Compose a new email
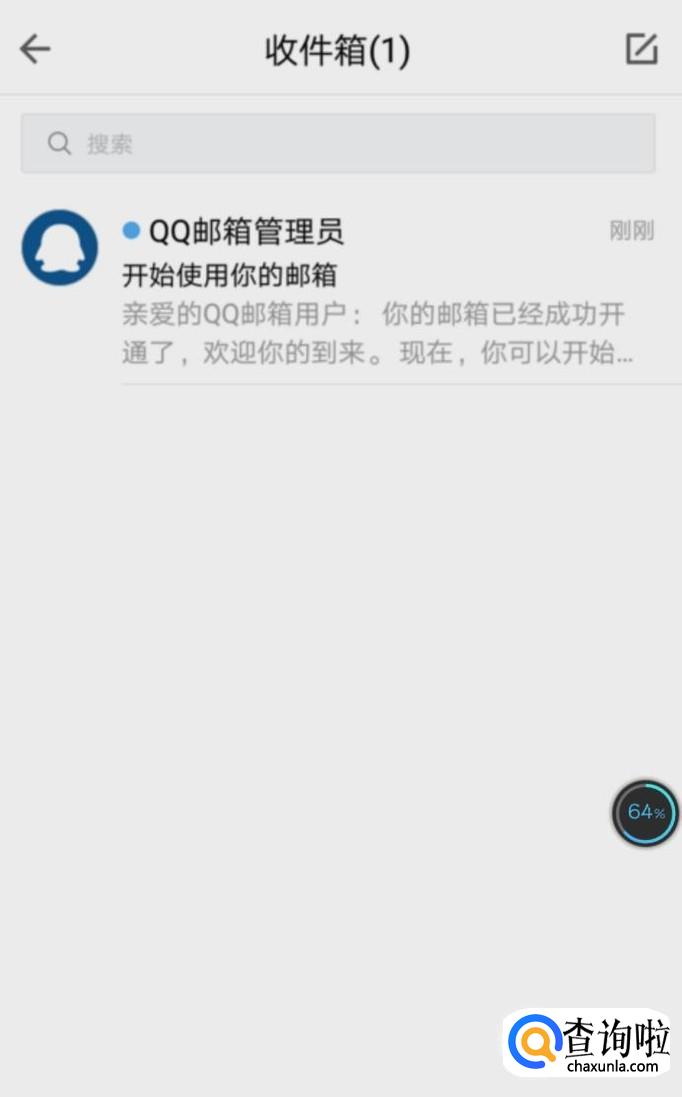This screenshot has width=682, height=1097. (x=641, y=48)
